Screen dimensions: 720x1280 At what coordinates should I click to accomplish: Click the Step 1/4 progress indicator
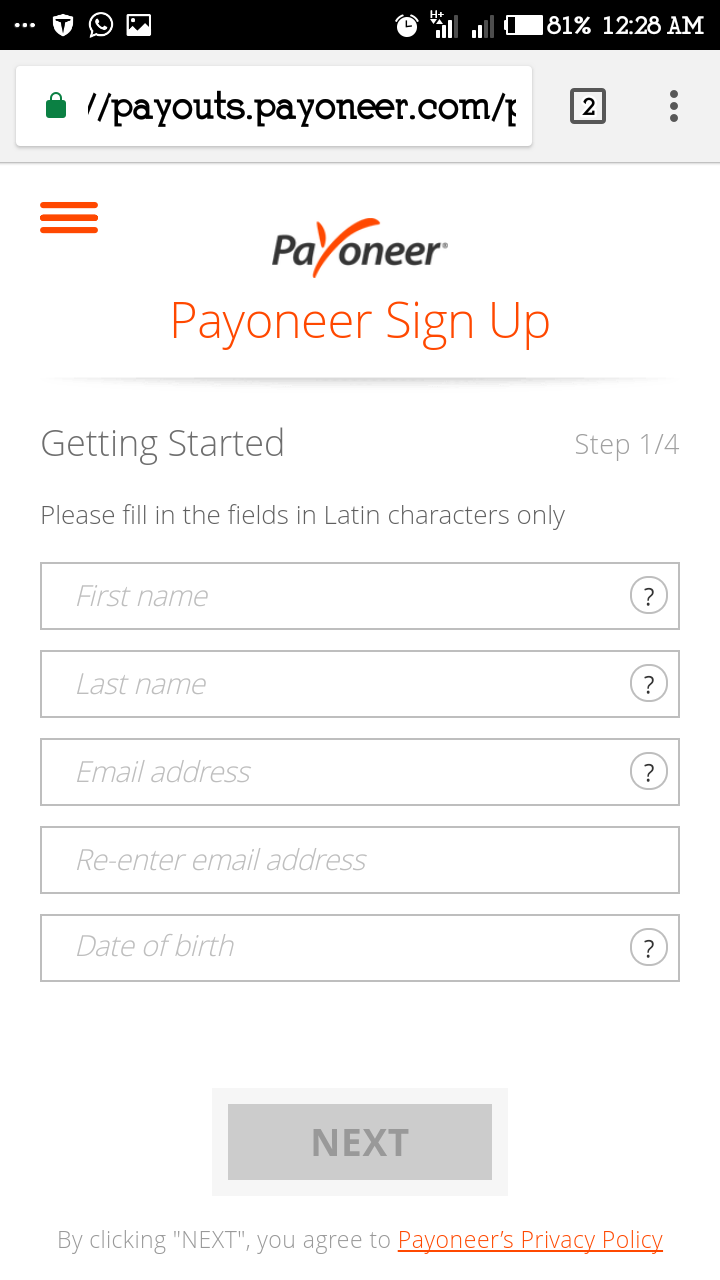(x=627, y=444)
